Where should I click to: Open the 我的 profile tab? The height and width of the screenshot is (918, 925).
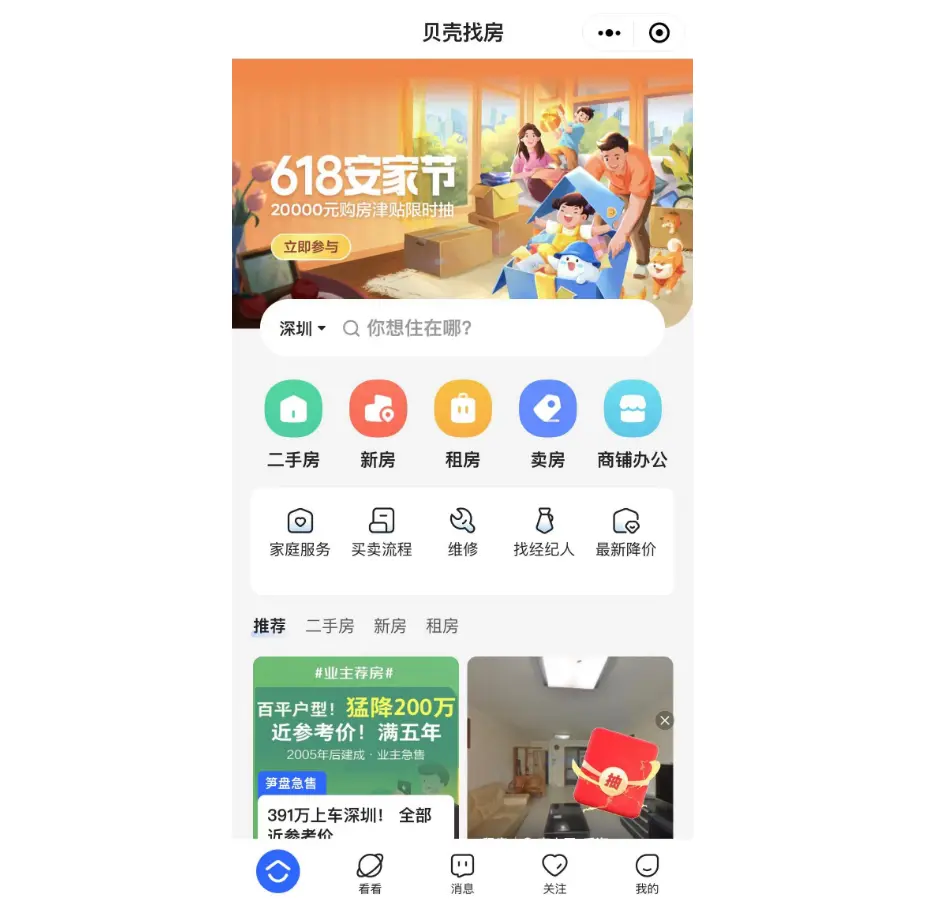click(647, 873)
